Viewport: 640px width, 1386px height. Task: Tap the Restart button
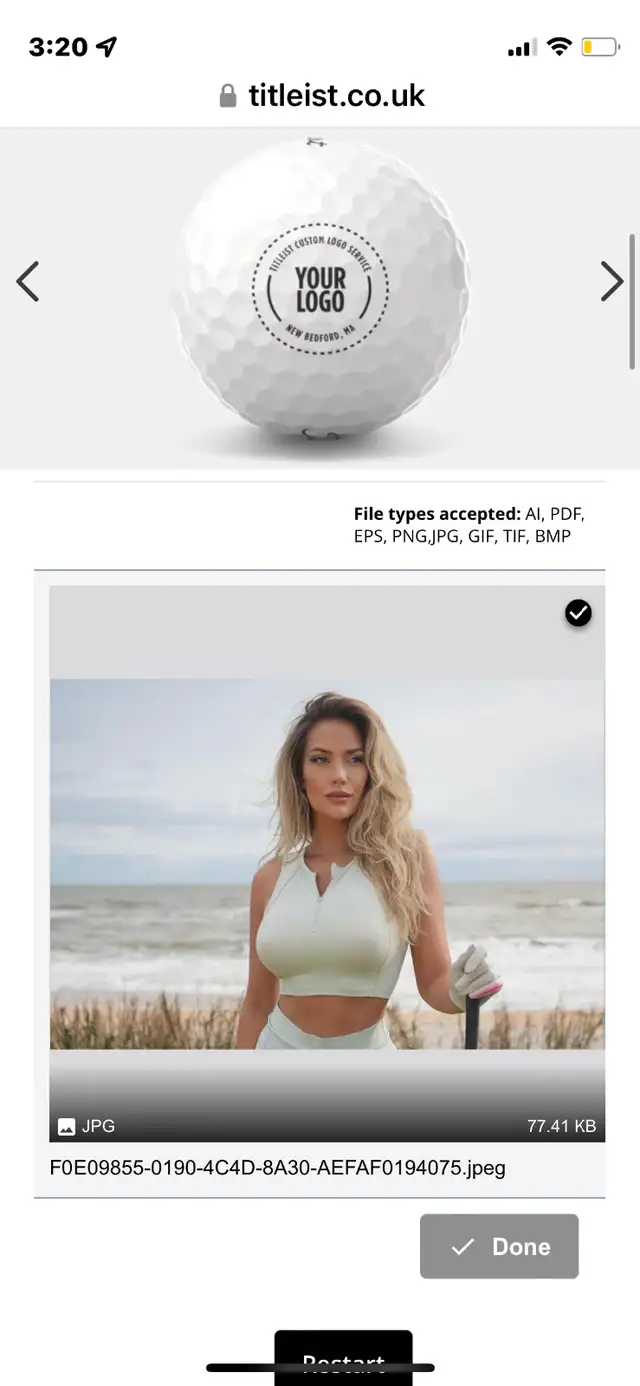(343, 1358)
